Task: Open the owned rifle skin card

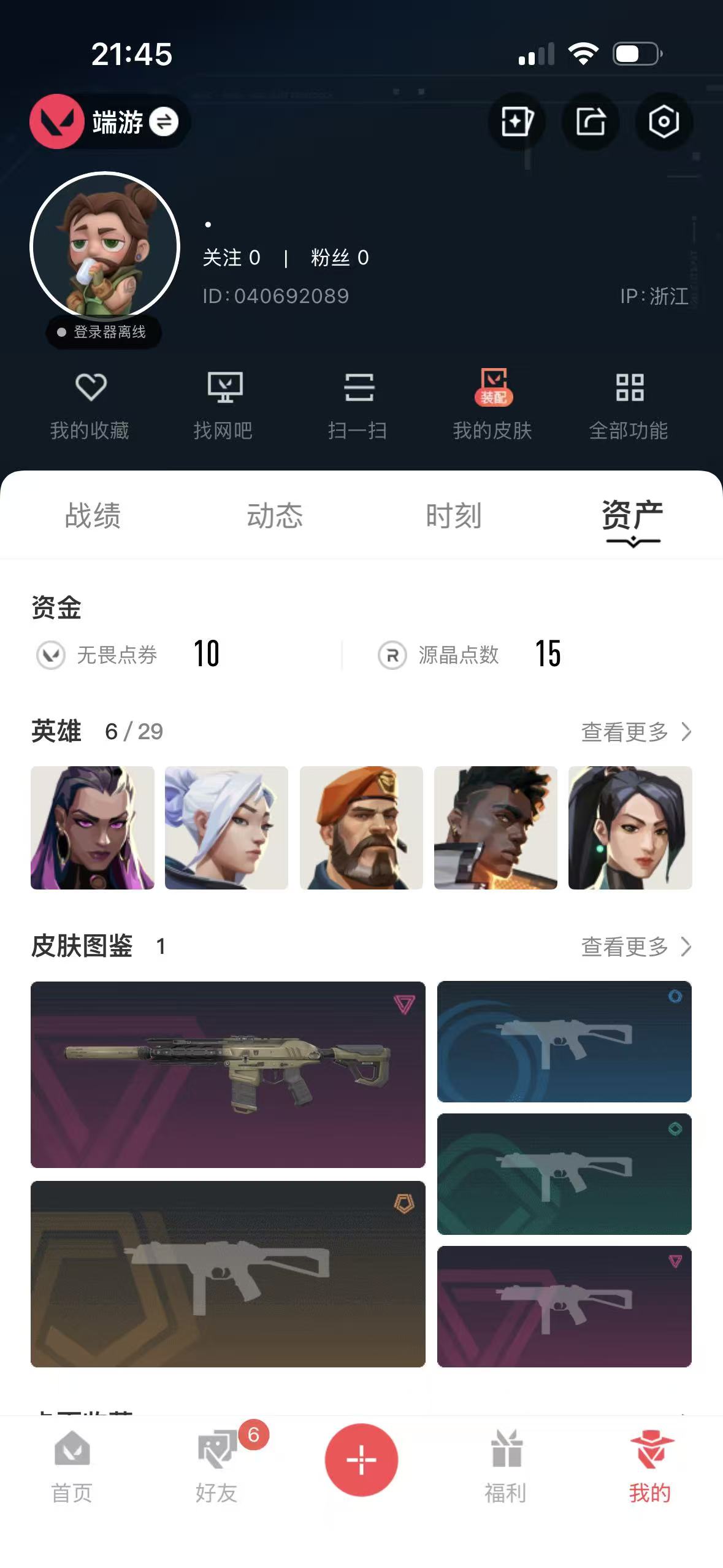Action: click(x=228, y=1074)
